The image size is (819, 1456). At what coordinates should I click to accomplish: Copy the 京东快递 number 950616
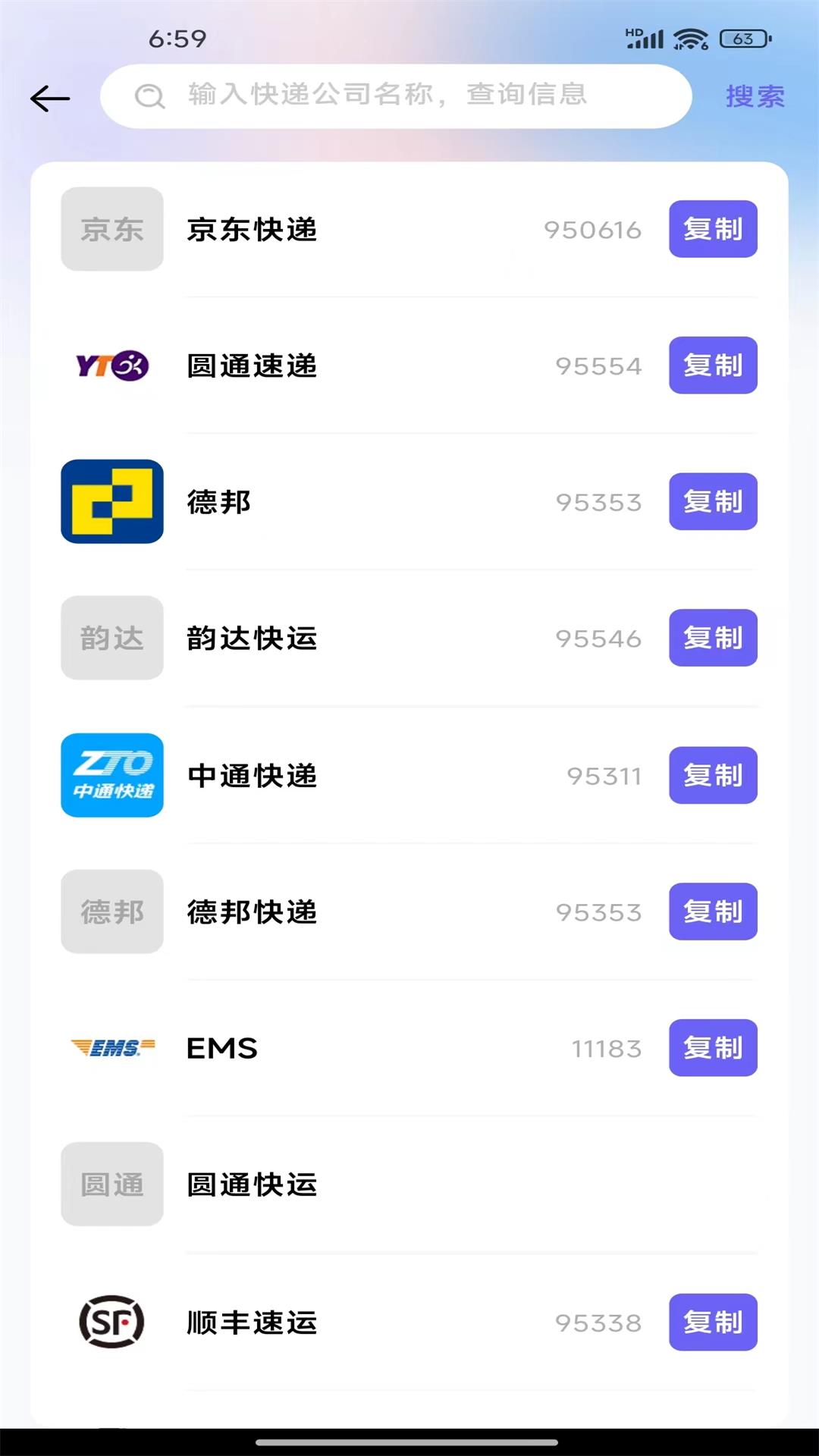pos(713,229)
